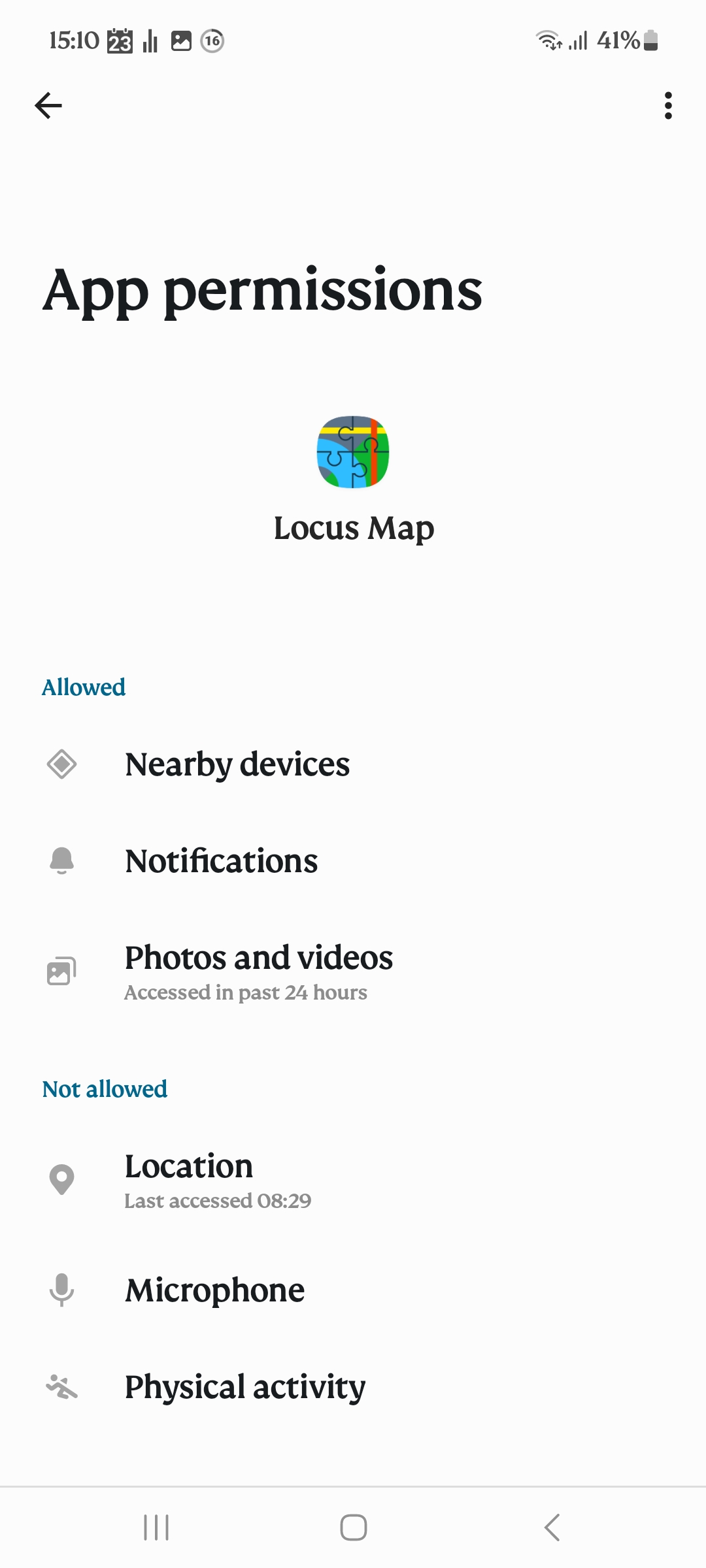706x1568 pixels.
Task: Go back using the top arrow
Action: tap(48, 105)
